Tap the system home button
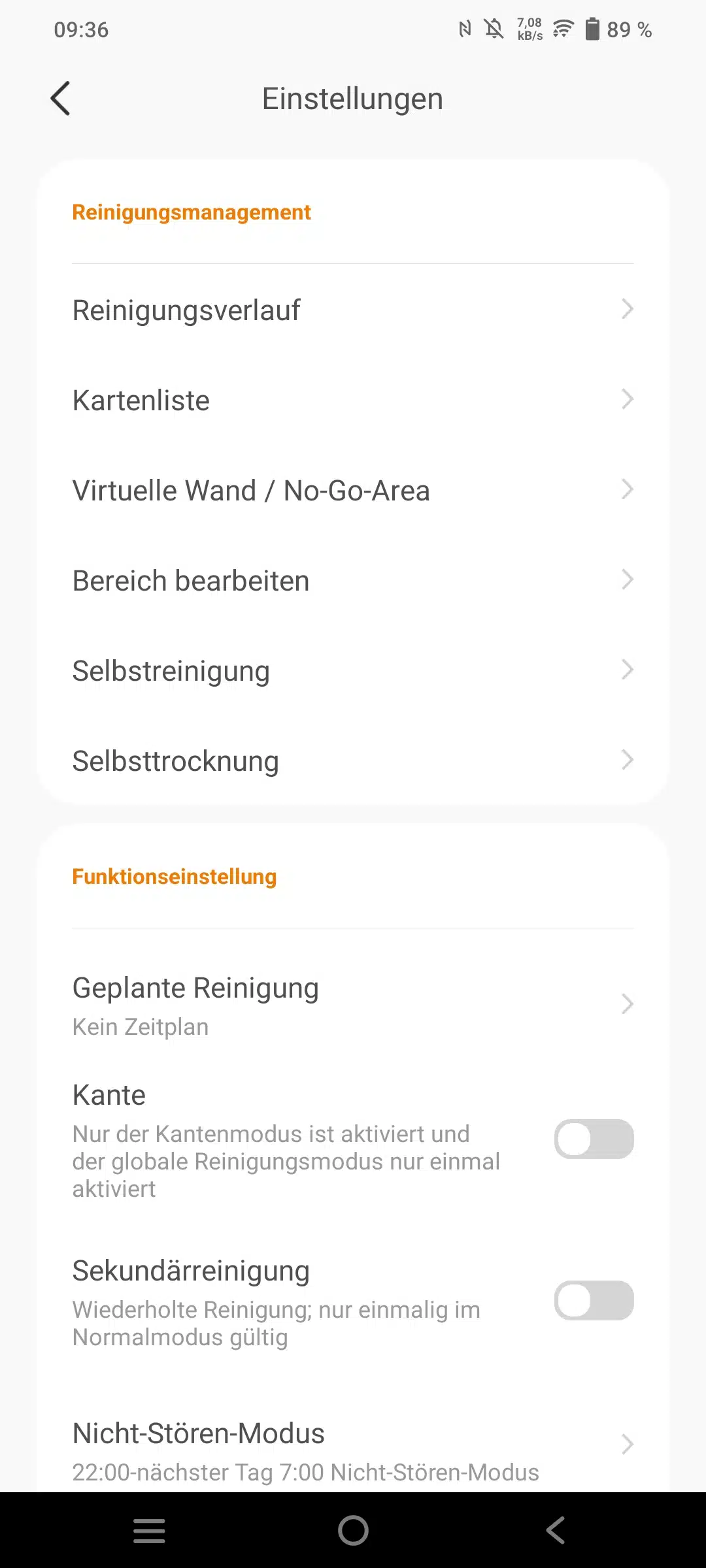The height and width of the screenshot is (1568, 706). point(353,1530)
